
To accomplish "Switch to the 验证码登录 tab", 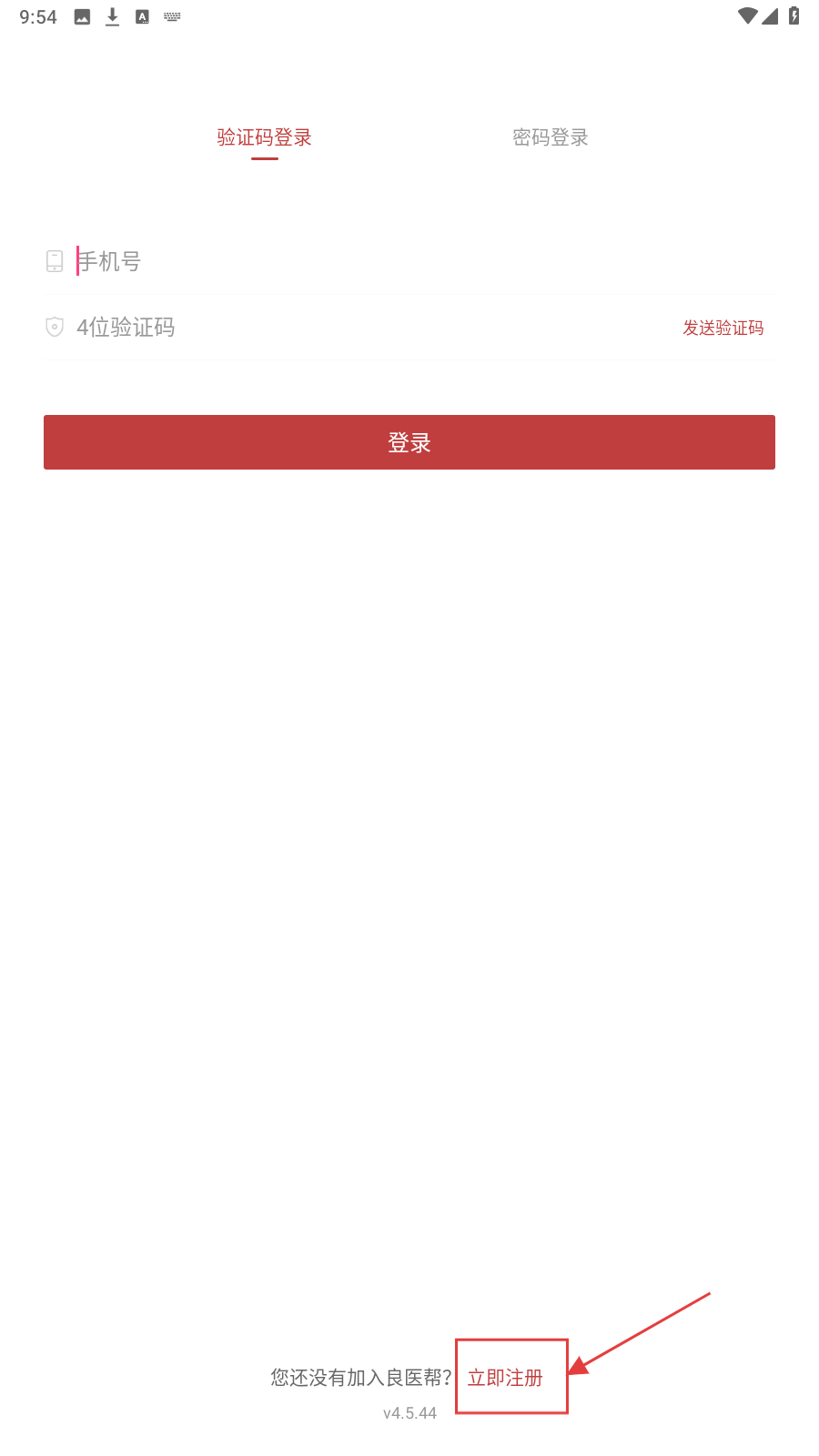I will click(264, 137).
